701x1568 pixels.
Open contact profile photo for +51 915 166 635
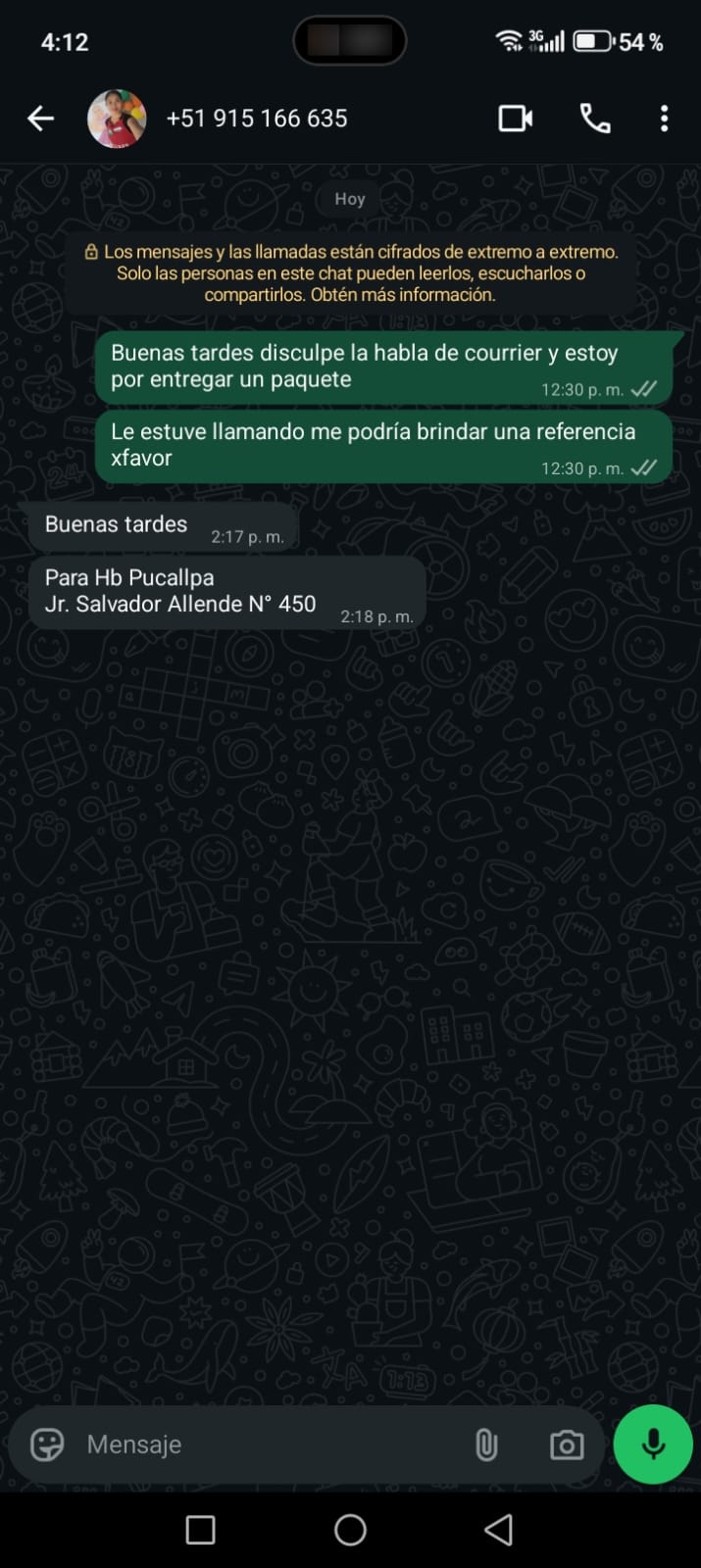coord(117,119)
